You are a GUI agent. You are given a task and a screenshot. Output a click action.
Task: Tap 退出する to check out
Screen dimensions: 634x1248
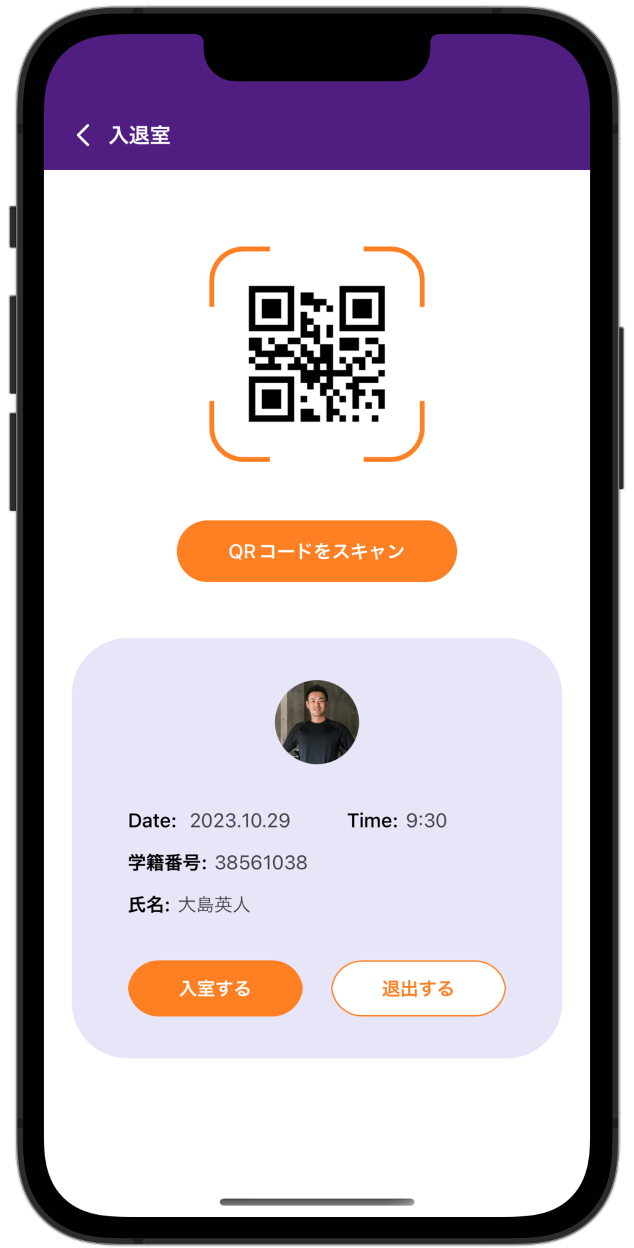click(x=418, y=989)
